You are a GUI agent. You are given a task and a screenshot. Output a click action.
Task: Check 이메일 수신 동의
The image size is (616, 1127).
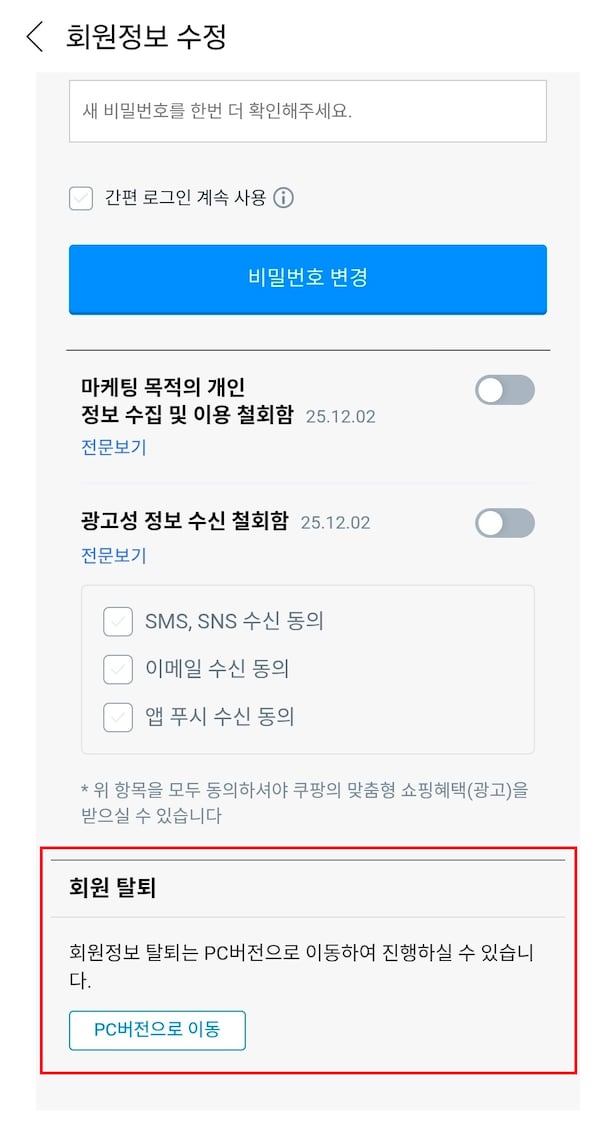118,669
